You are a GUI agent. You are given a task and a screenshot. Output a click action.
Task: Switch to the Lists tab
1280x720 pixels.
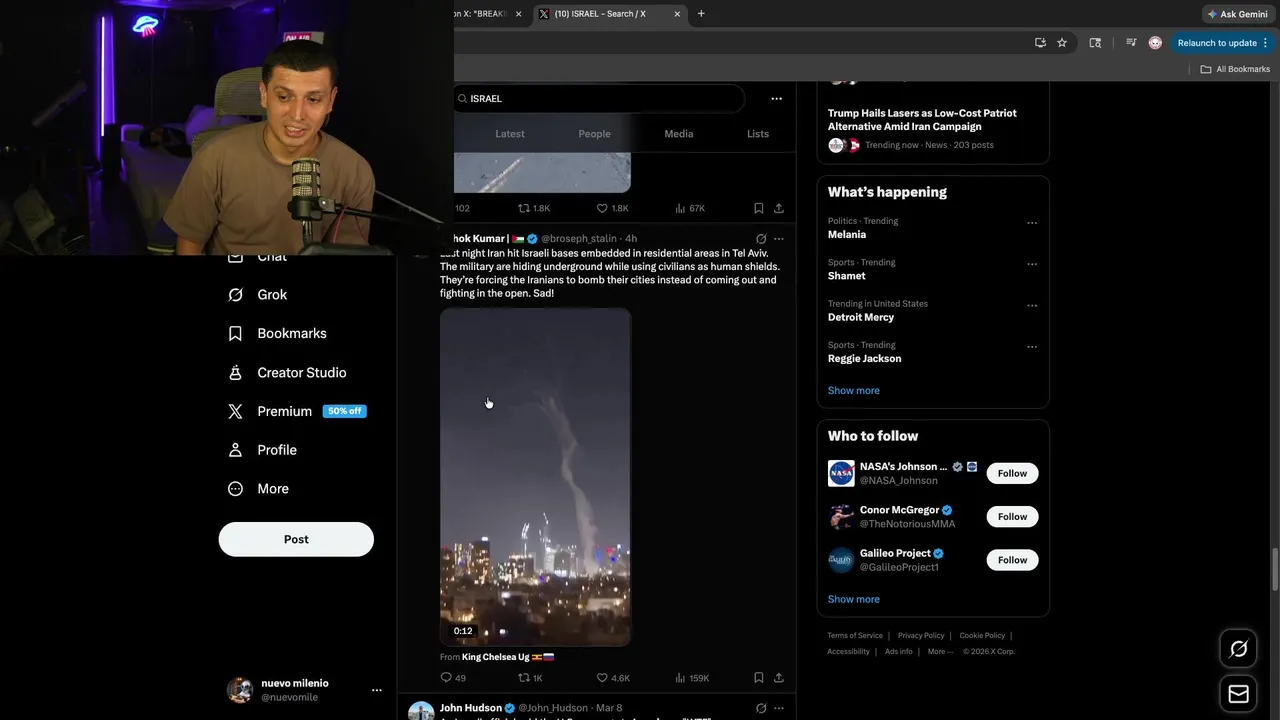tap(758, 134)
